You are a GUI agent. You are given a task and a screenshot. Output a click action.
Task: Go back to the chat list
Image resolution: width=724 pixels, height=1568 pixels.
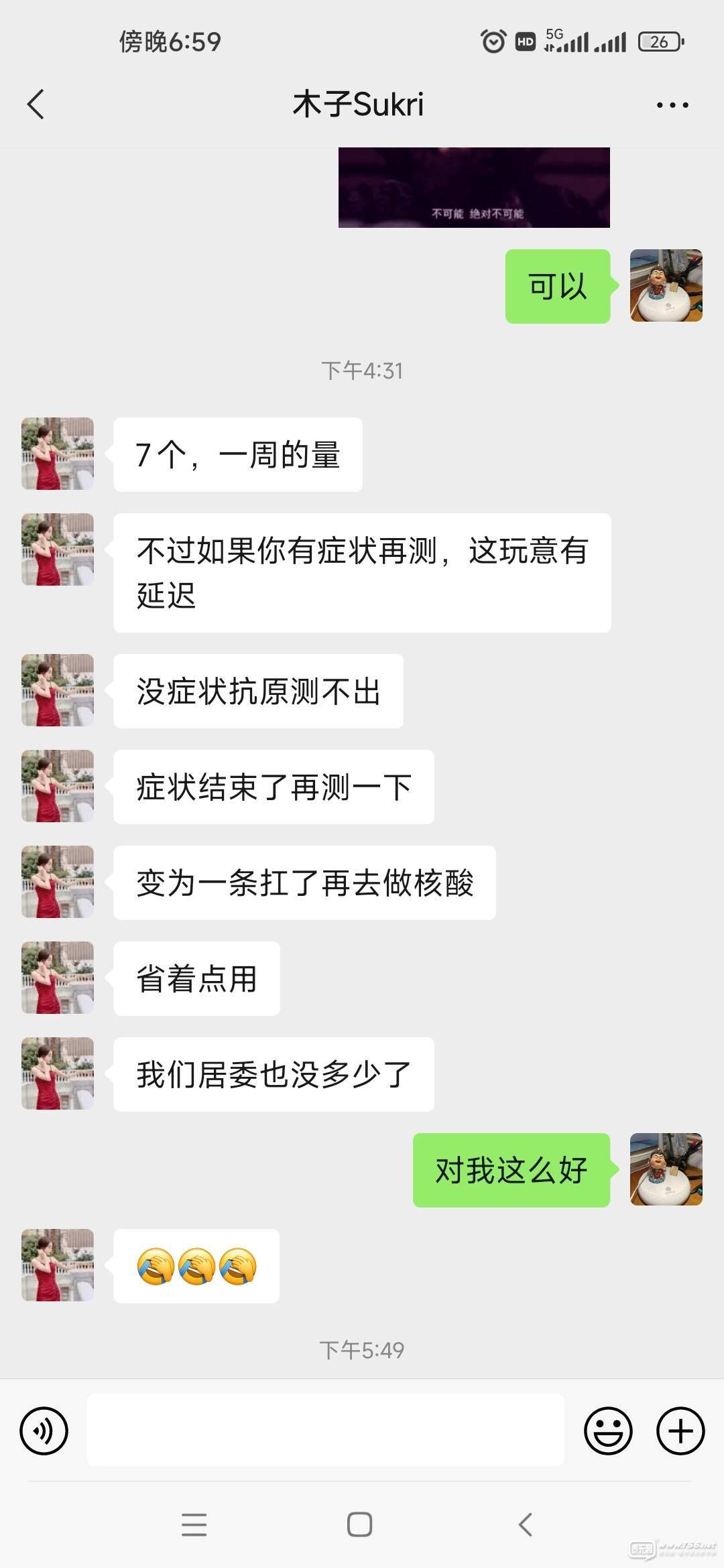36,105
